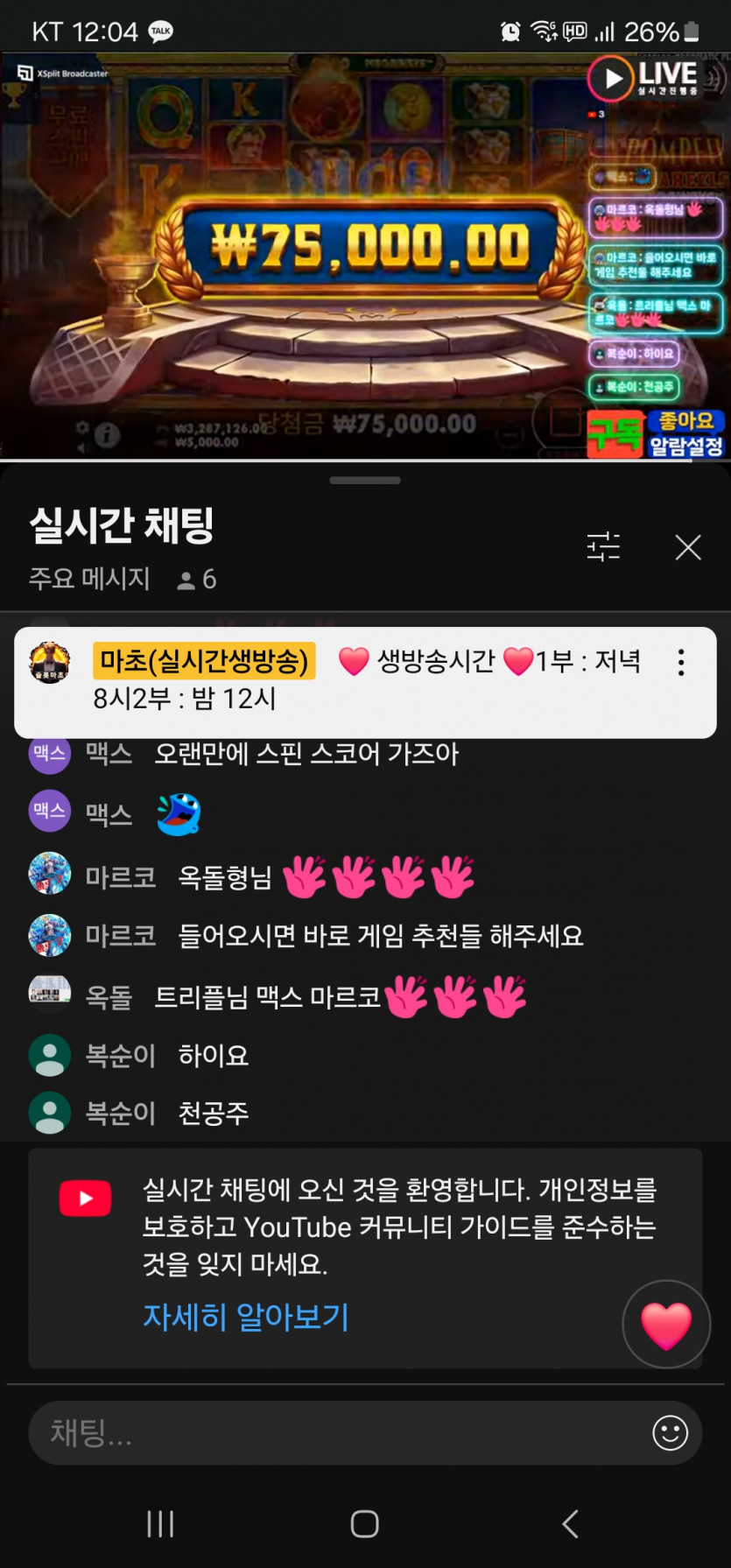
Task: Open the pinned message overflow menu
Action: pos(680,662)
